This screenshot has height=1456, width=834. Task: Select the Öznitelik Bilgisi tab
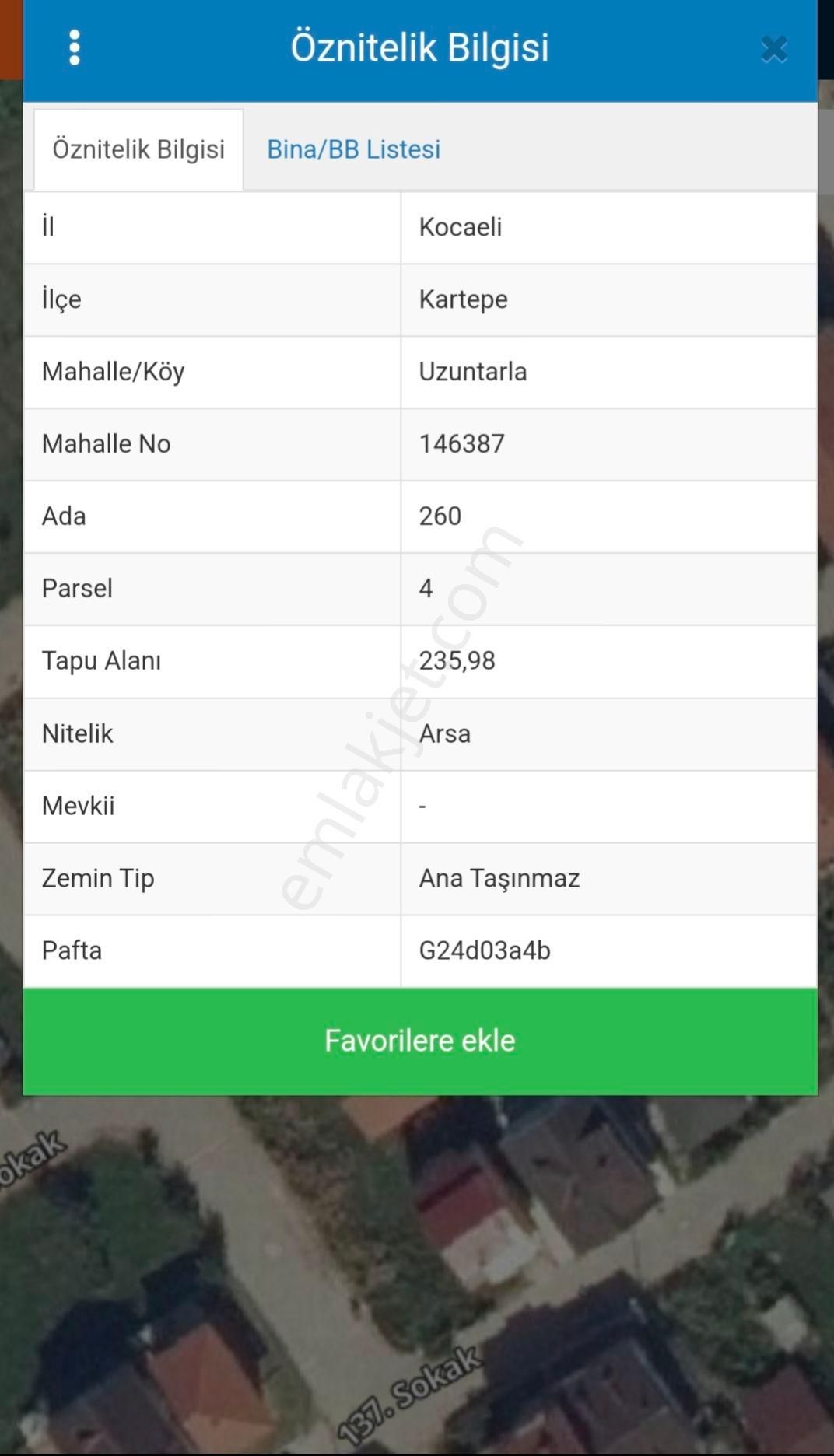tap(138, 149)
